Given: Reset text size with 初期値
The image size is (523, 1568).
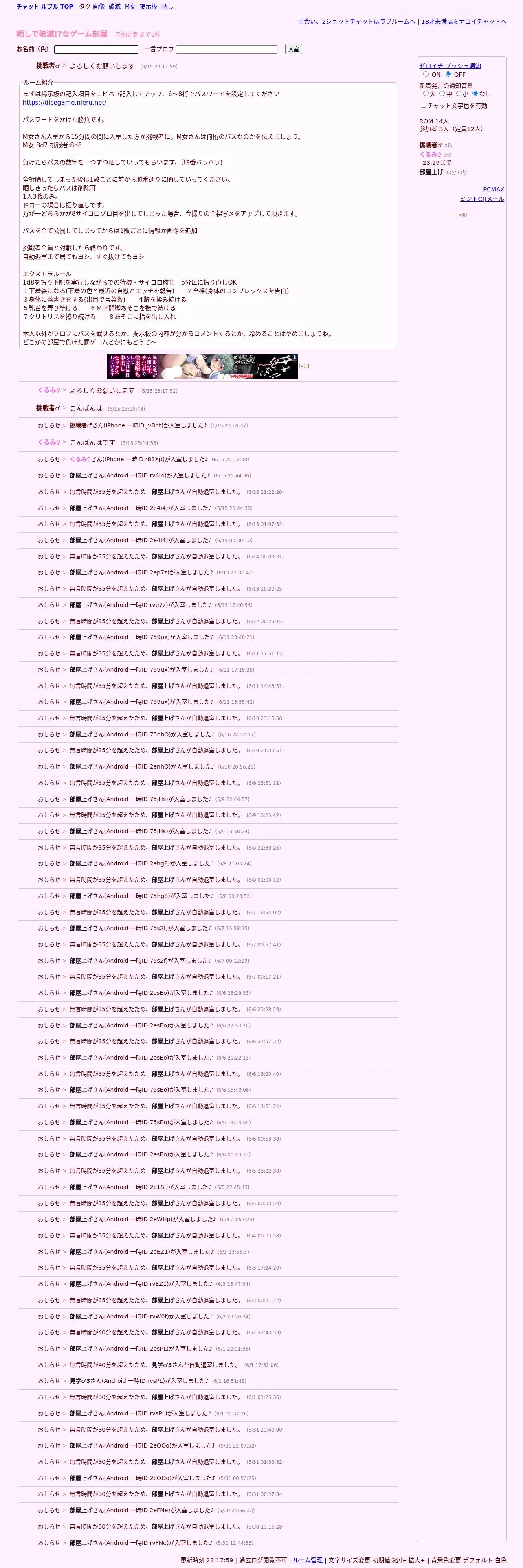Looking at the screenshot, I should [x=381, y=1560].
